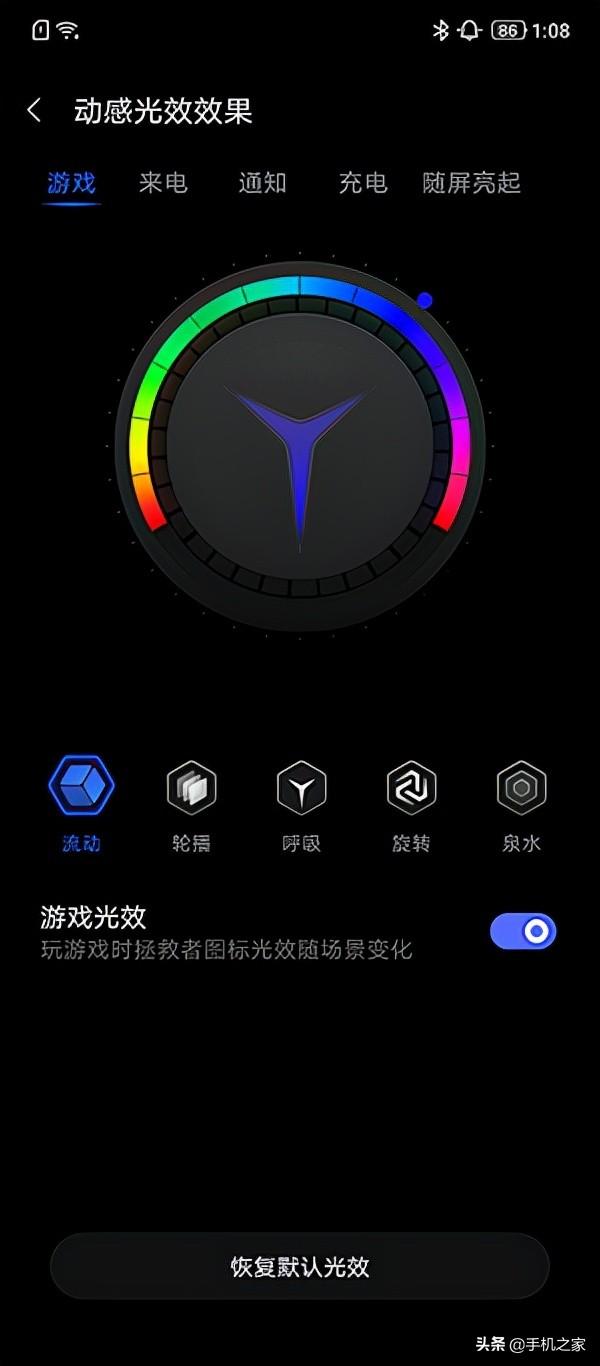Open the 通知 tab
This screenshot has width=600, height=1366.
[263, 183]
